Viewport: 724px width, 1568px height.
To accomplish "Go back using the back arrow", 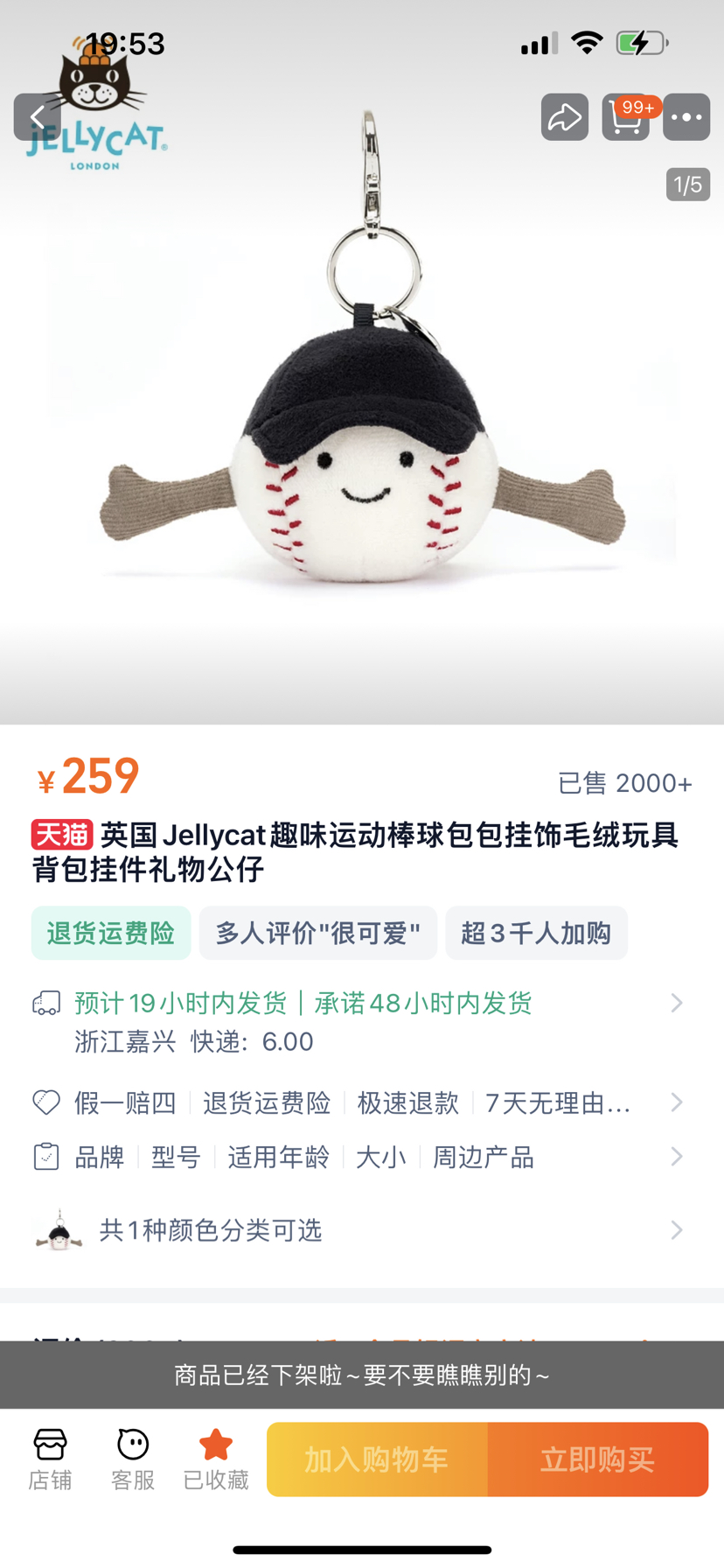I will [38, 116].
